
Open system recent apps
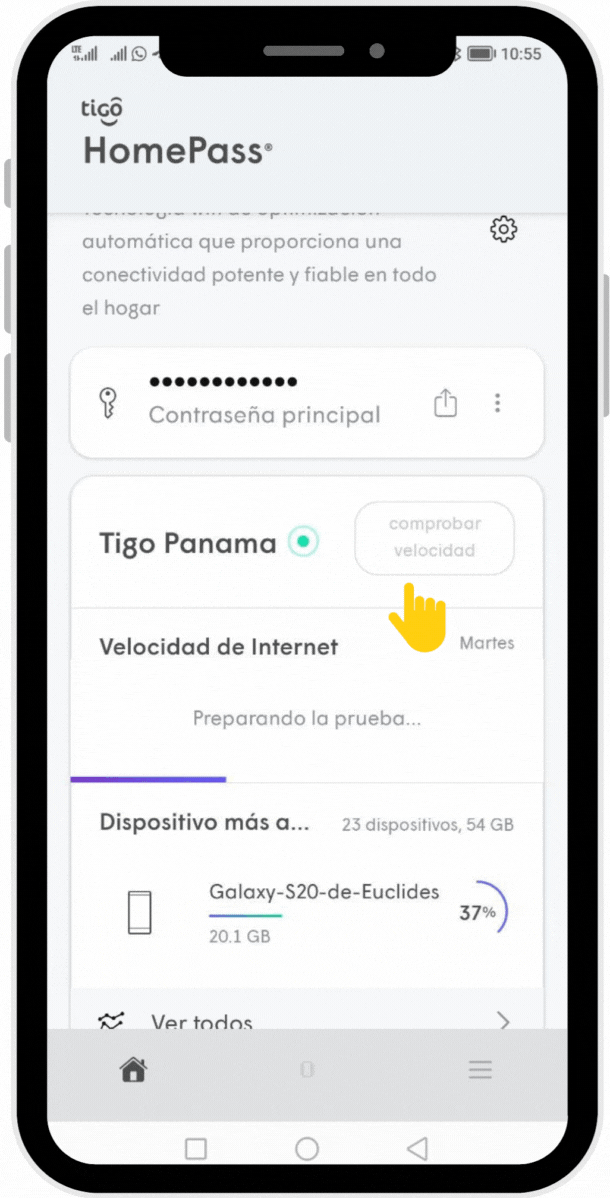[196, 1148]
